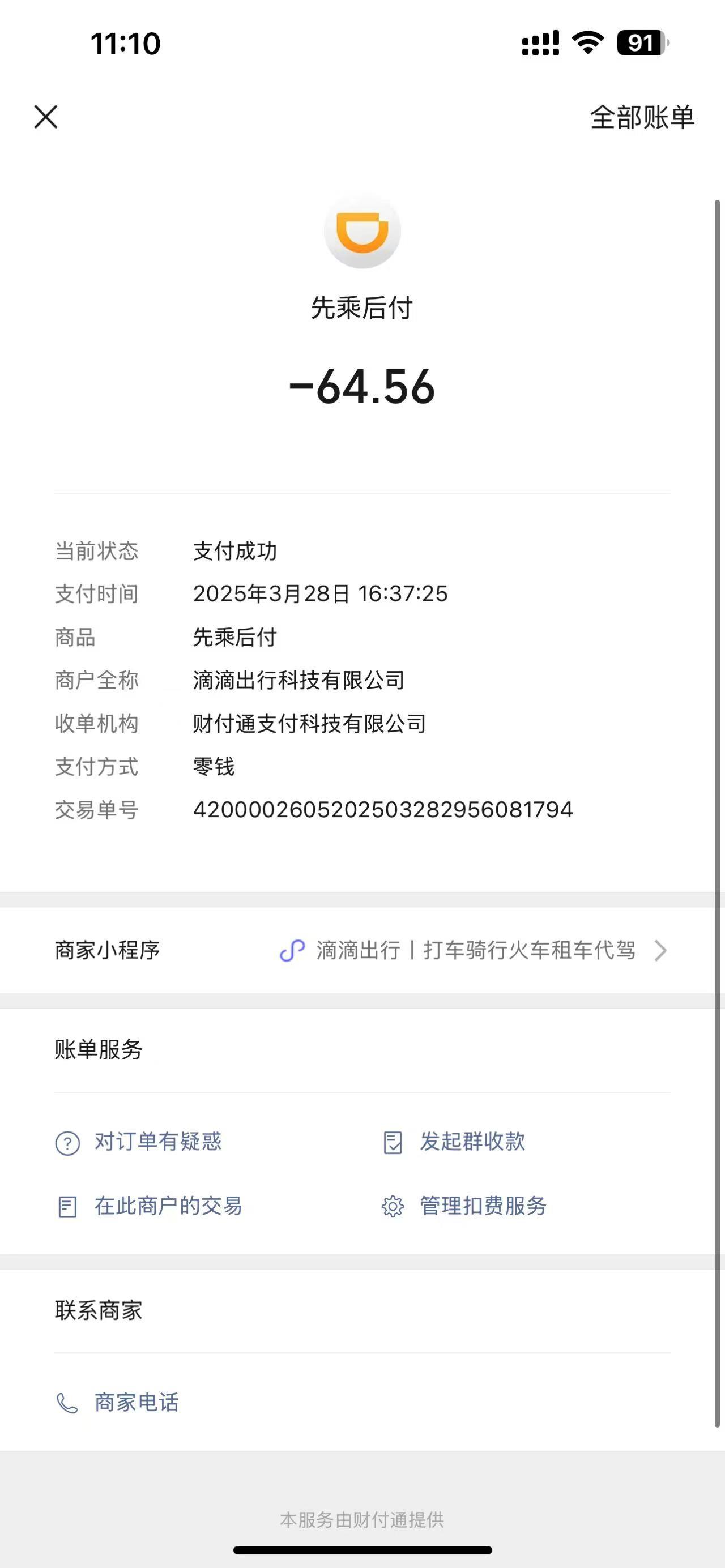Open 全部账单 in the top bar
Viewport: 725px width, 1568px height.
pos(642,117)
